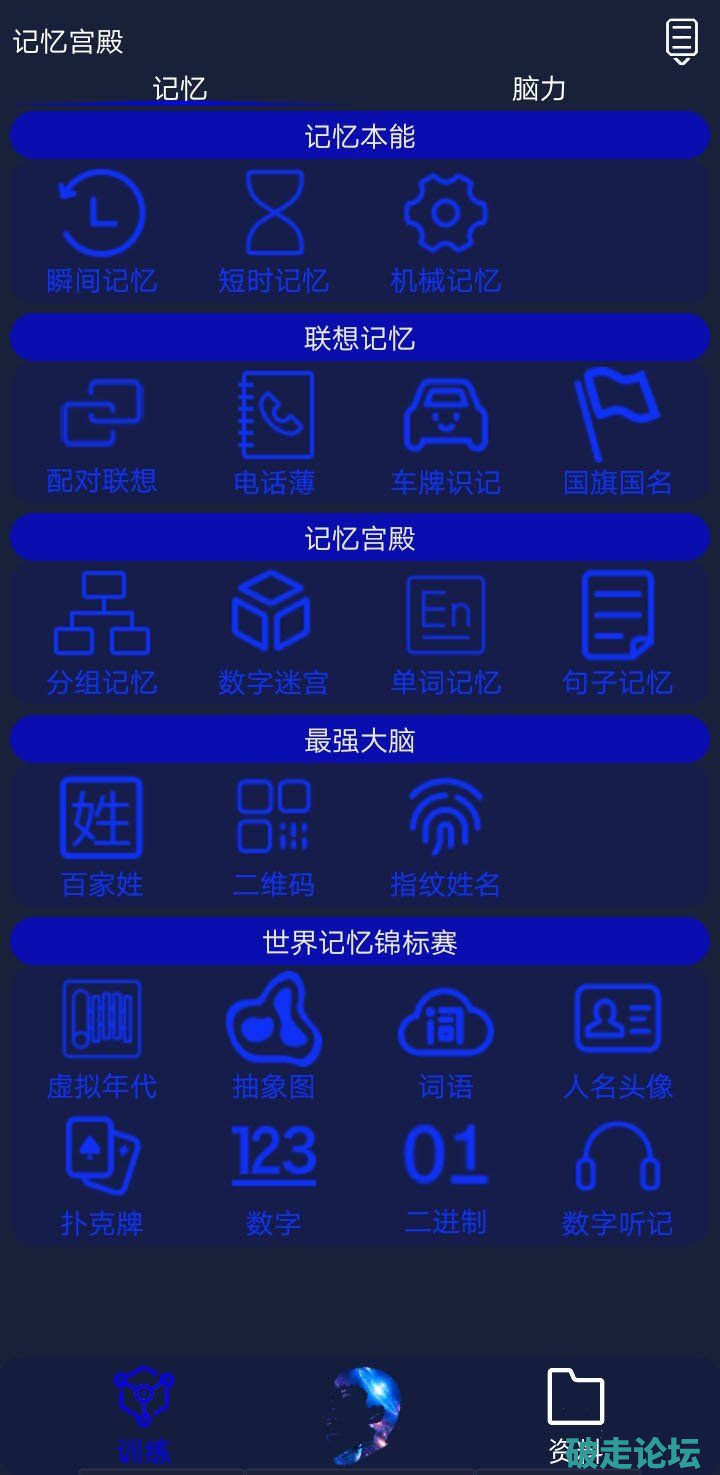Open 扑克牌 card memory training
720x1475 pixels.
tap(102, 1175)
